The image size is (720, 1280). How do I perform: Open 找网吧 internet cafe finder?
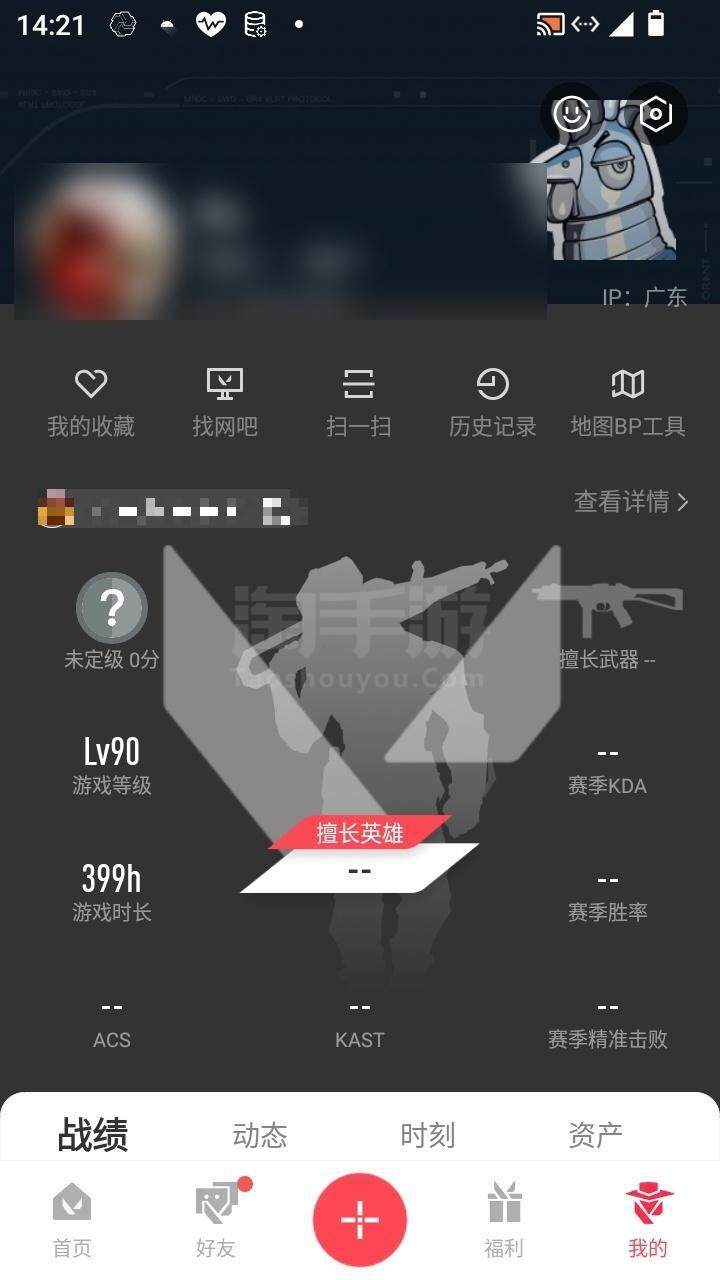[225, 402]
